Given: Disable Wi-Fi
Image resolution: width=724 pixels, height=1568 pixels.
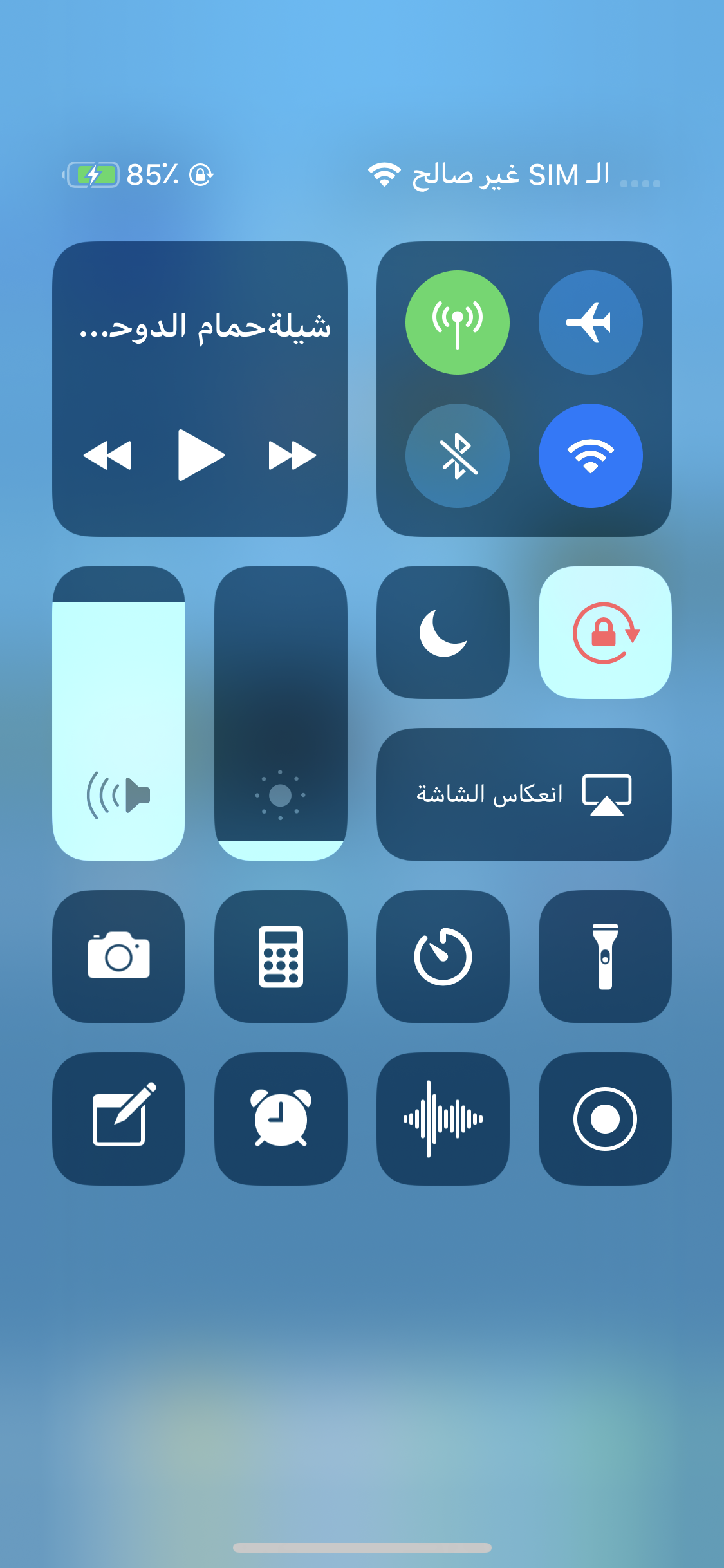Looking at the screenshot, I should 590,456.
